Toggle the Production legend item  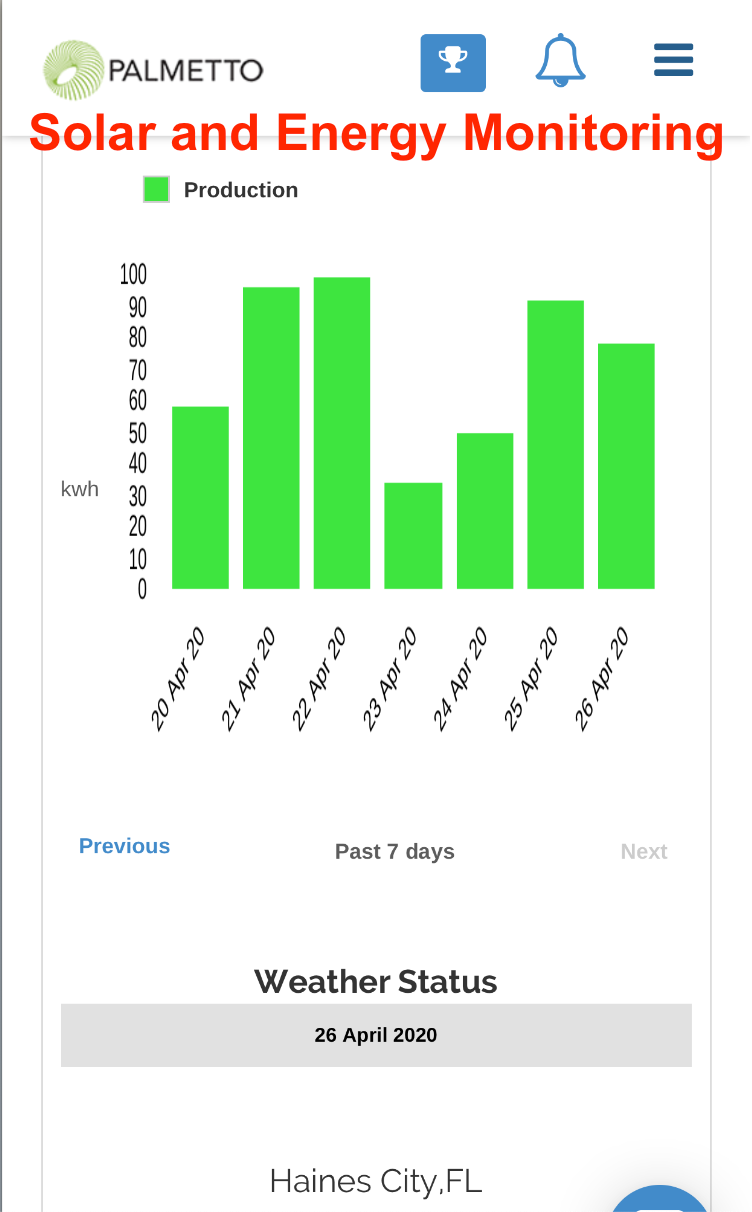point(221,190)
